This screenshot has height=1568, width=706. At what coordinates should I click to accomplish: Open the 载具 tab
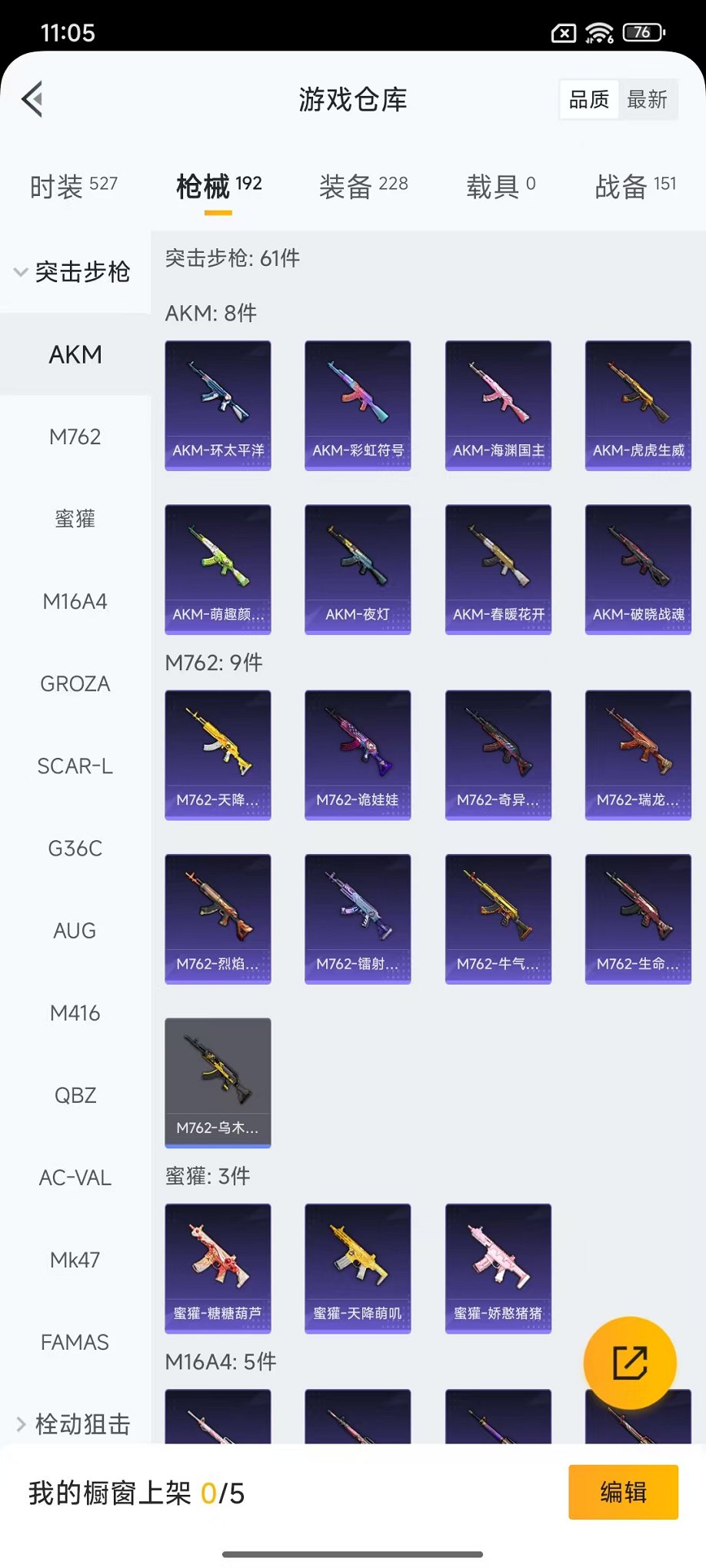tap(501, 185)
